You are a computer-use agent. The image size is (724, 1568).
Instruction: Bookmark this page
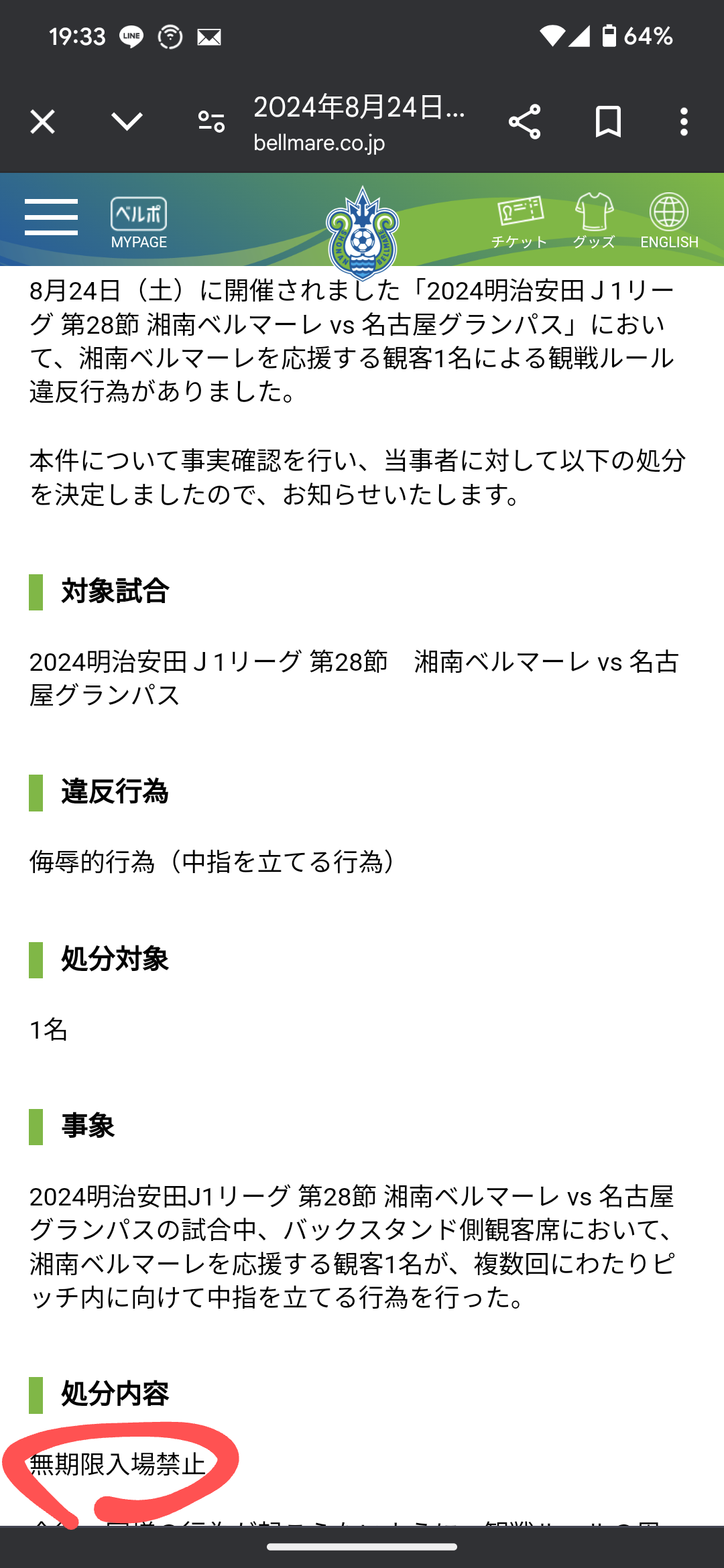click(608, 122)
